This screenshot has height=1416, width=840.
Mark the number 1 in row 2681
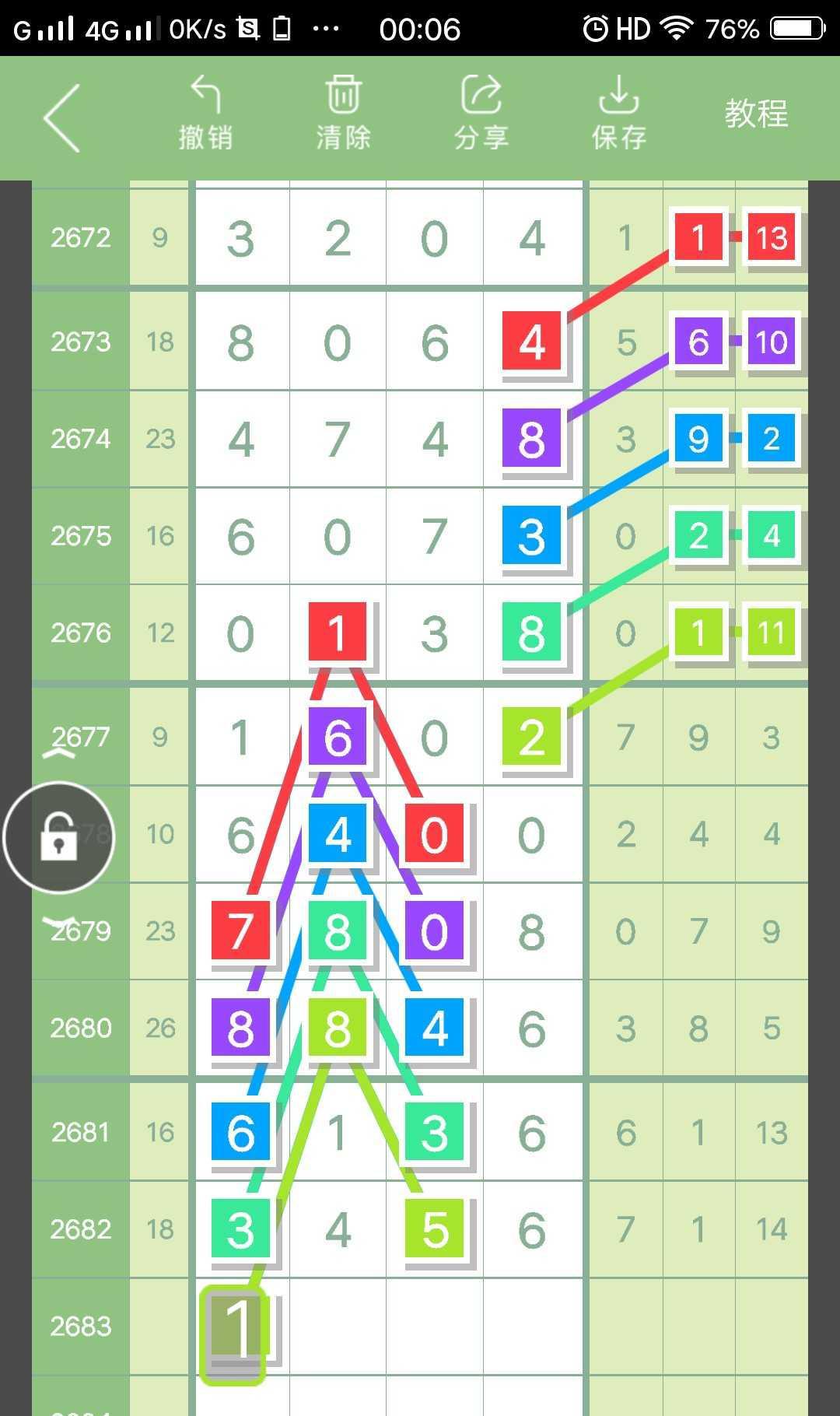click(338, 1133)
